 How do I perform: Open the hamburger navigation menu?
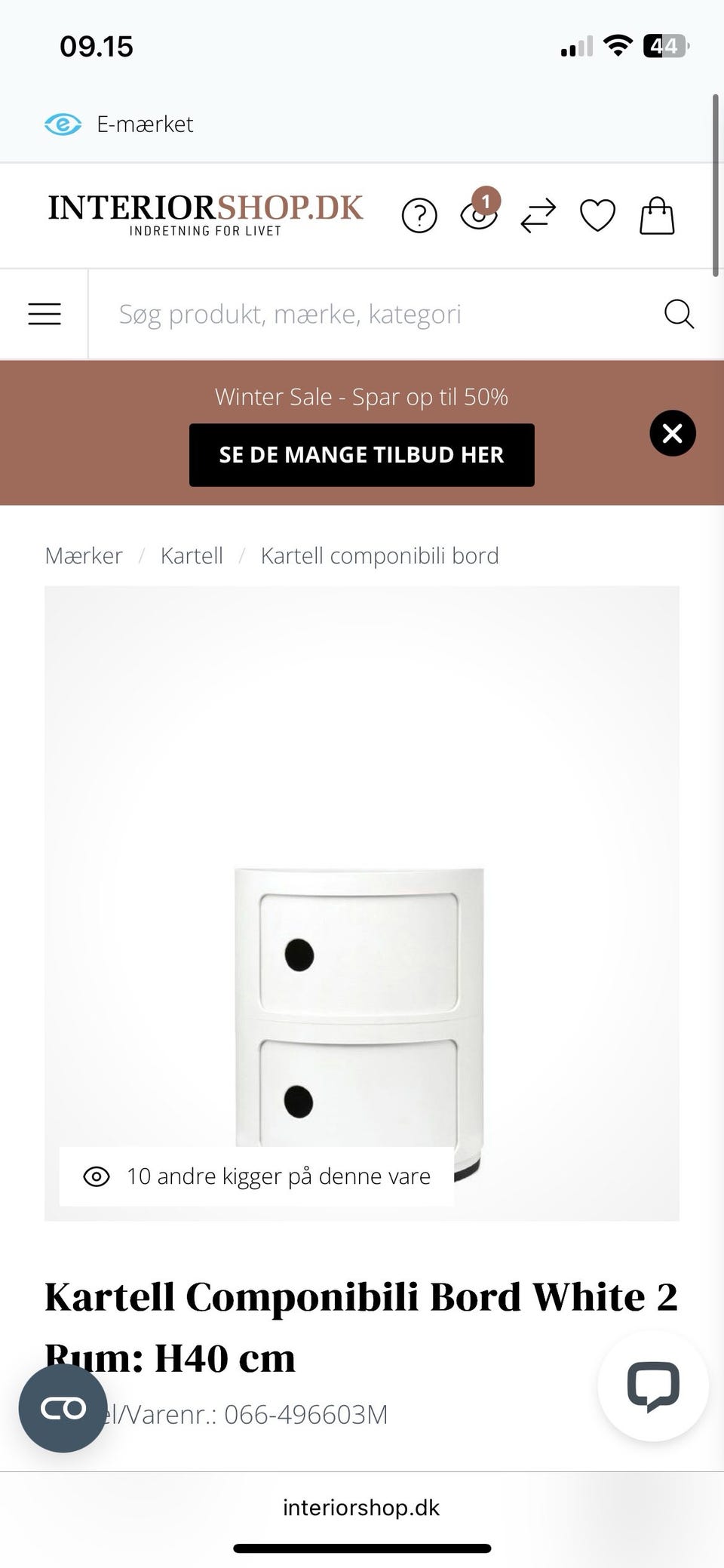tap(44, 313)
